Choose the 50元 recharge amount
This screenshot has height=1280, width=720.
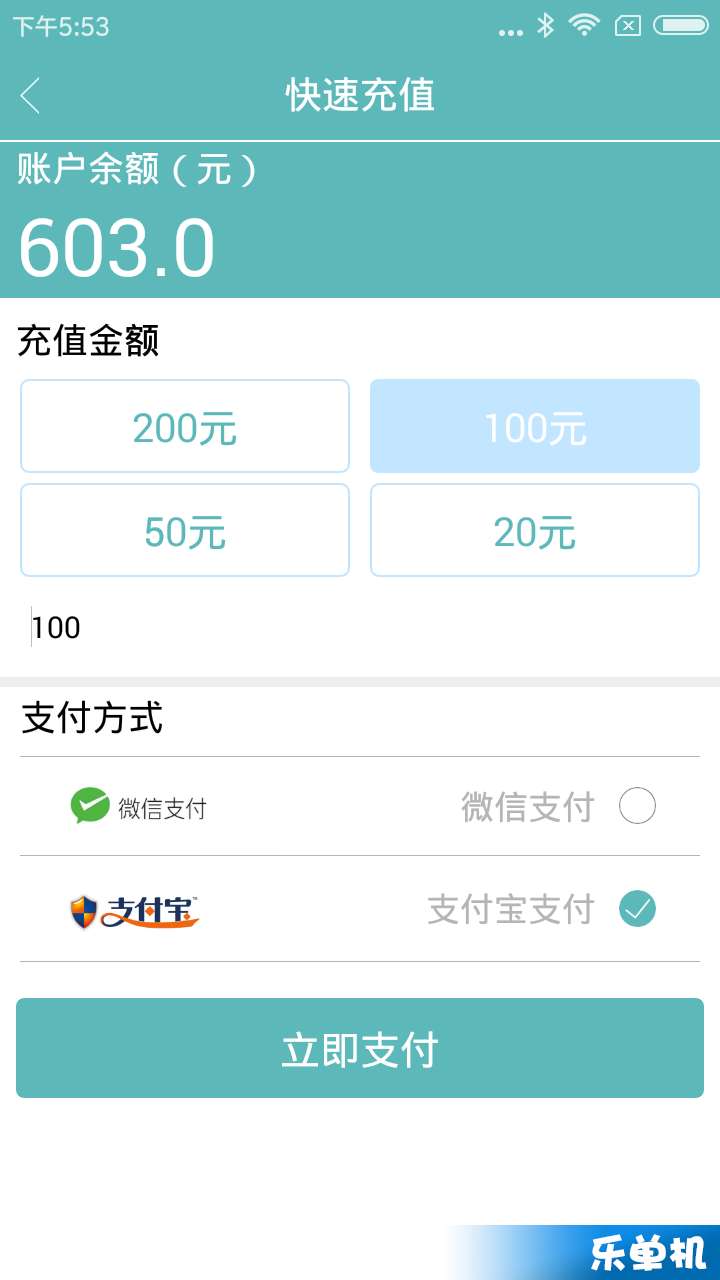click(x=185, y=530)
